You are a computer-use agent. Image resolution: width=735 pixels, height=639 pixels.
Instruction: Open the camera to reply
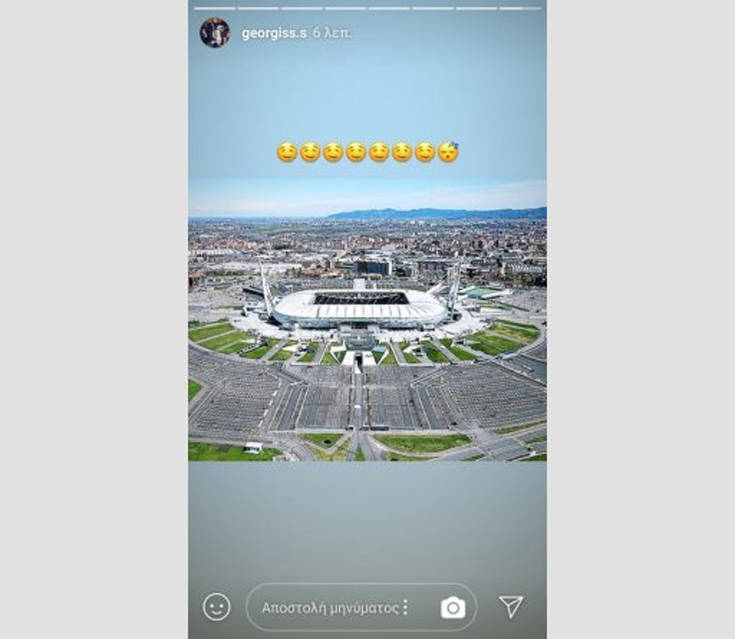[x=453, y=607]
